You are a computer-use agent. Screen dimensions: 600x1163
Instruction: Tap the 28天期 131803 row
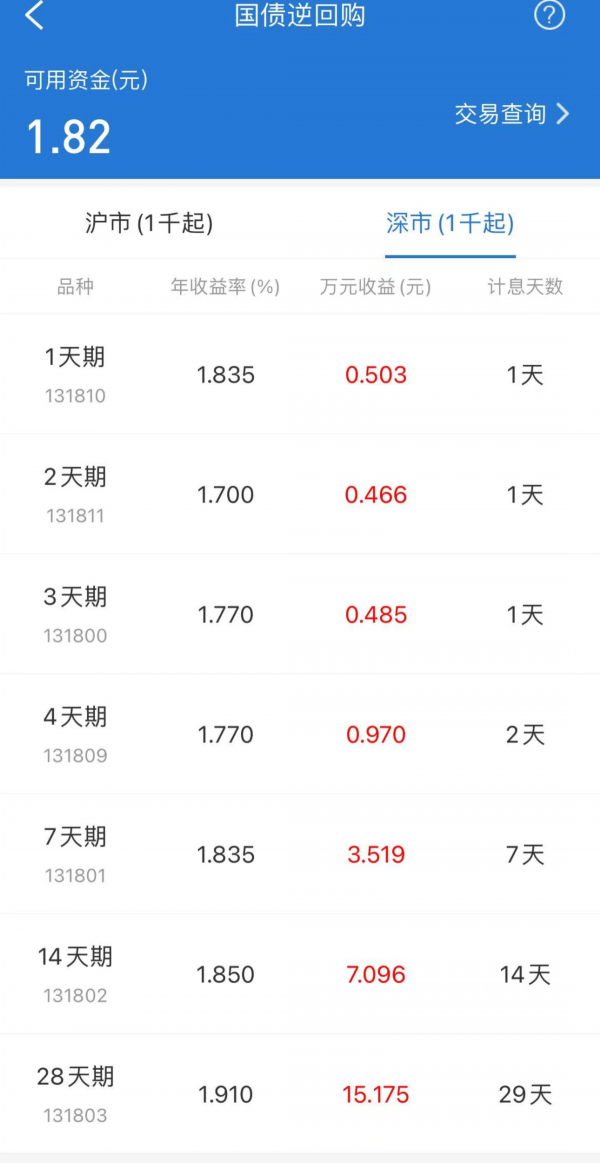point(300,1095)
